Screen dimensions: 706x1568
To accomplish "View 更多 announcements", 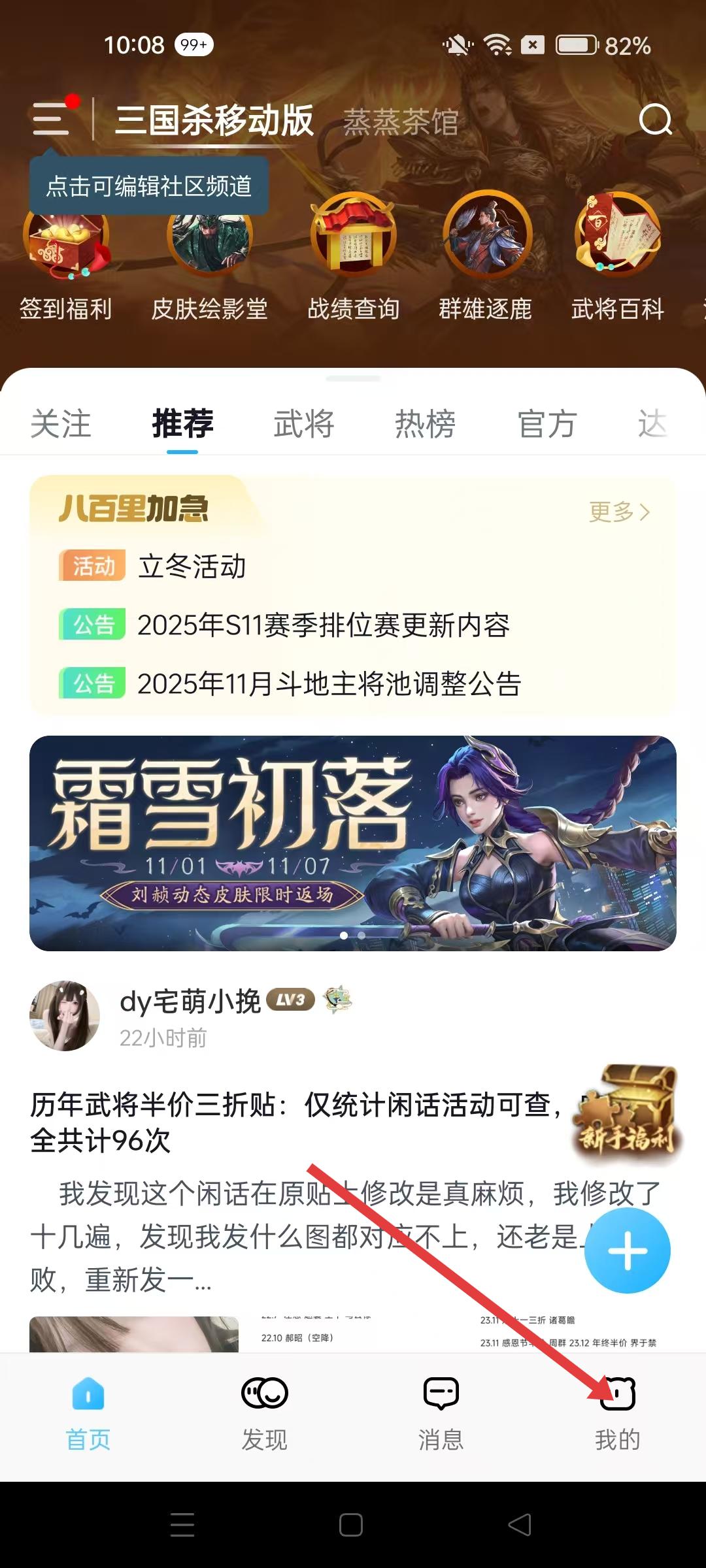I will click(618, 512).
